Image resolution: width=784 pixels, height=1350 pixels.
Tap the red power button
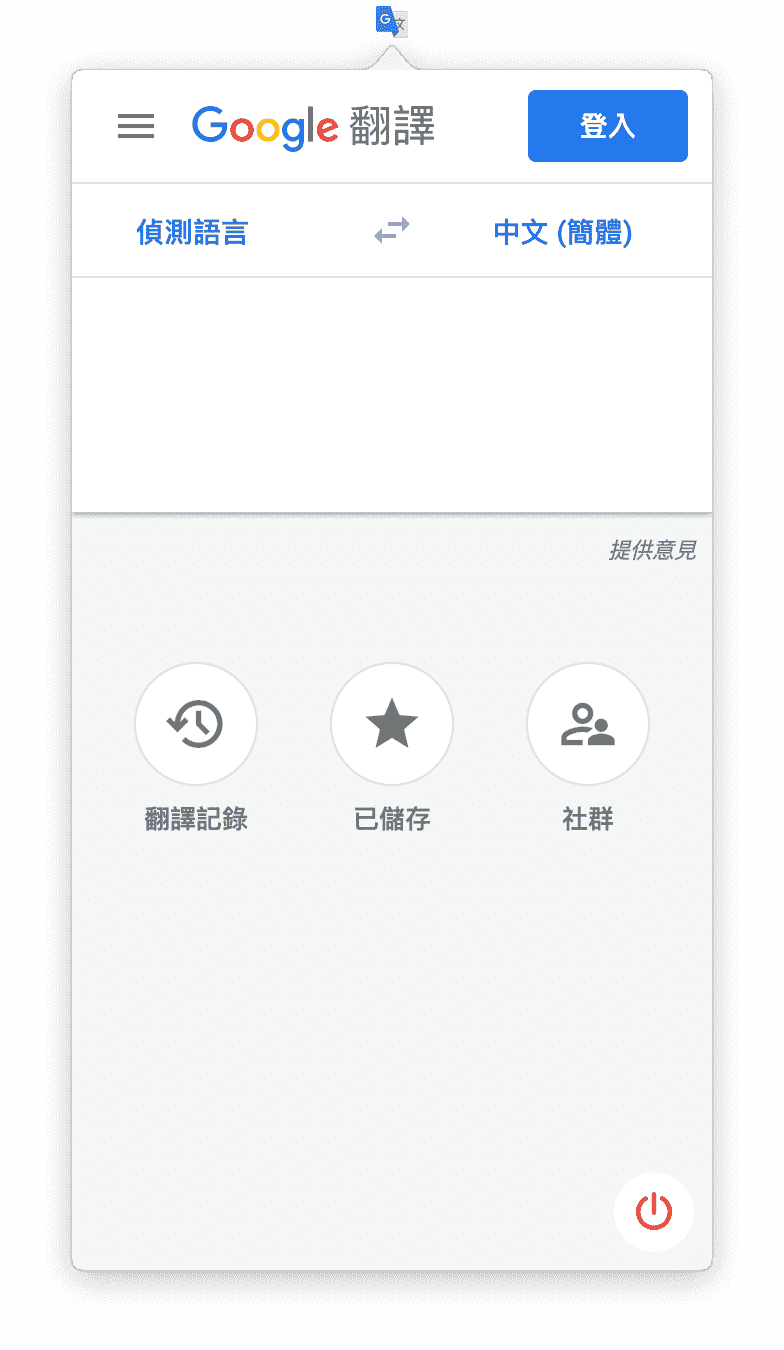[x=654, y=1211]
